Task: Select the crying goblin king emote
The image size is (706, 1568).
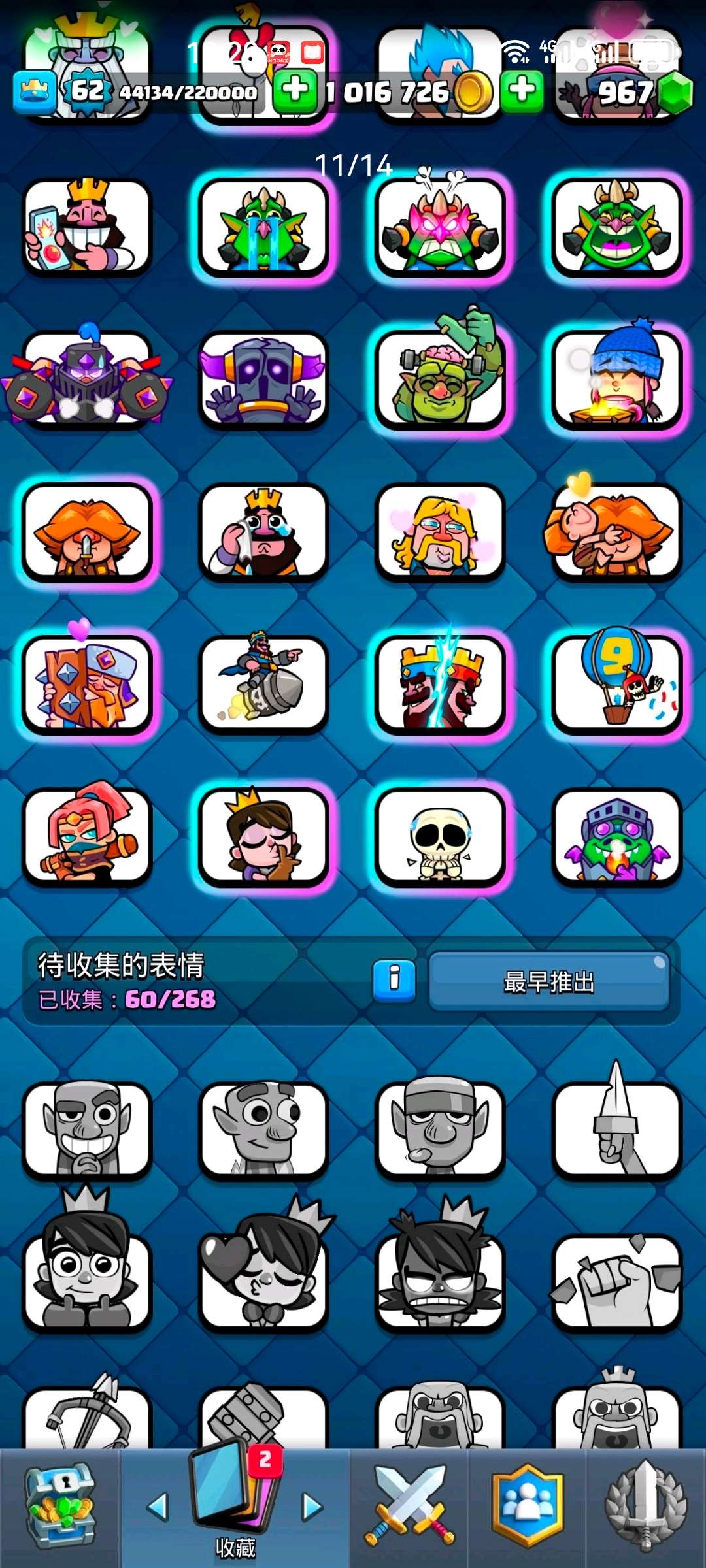Action: (263, 226)
